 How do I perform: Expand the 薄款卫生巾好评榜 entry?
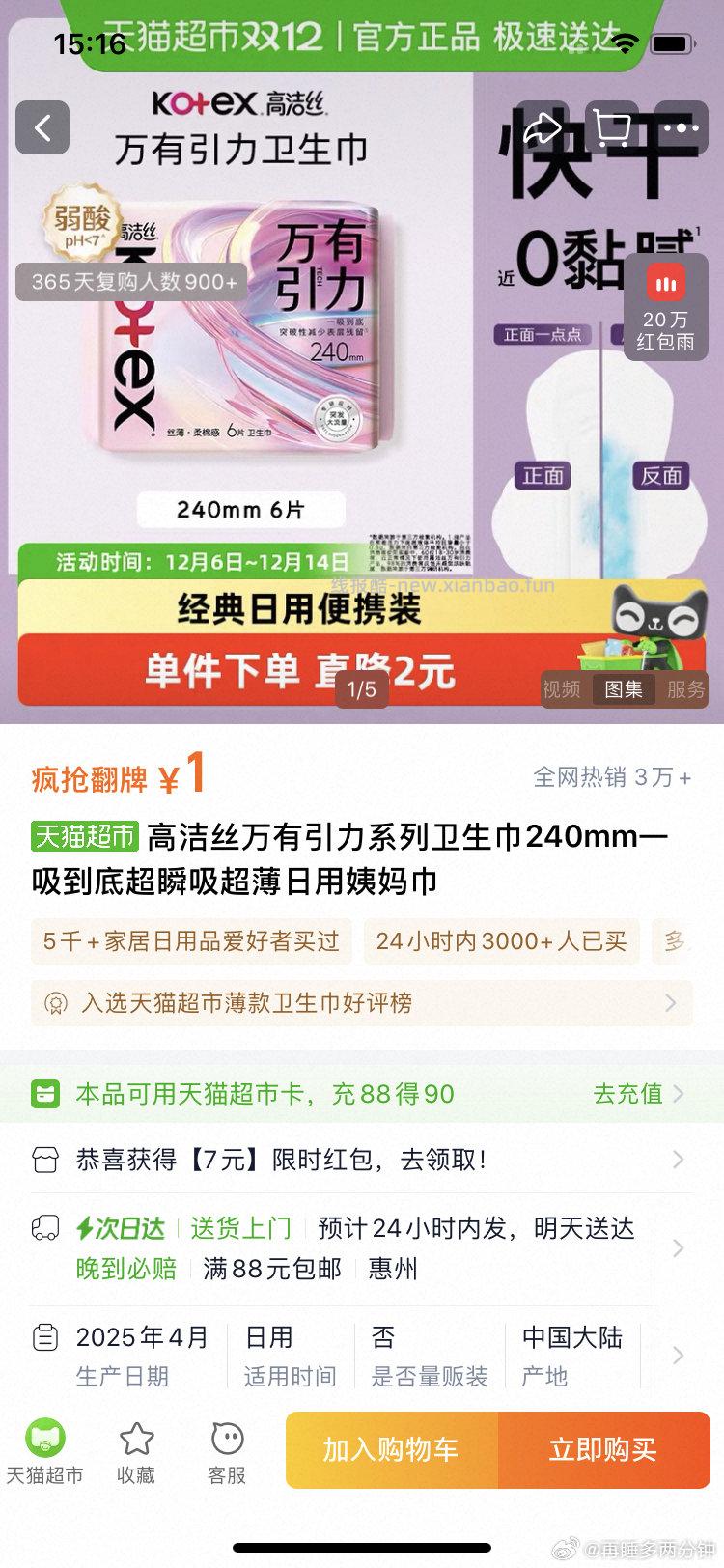[362, 1004]
